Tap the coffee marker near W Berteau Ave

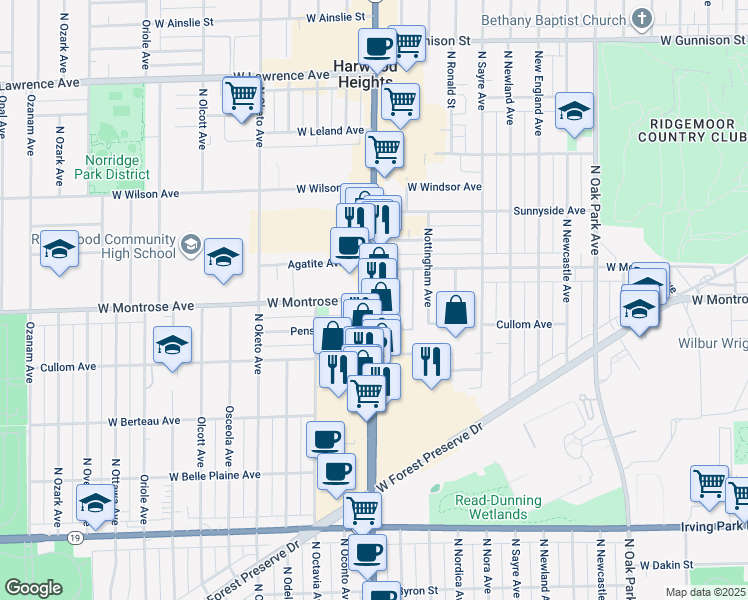pyautogui.click(x=325, y=440)
